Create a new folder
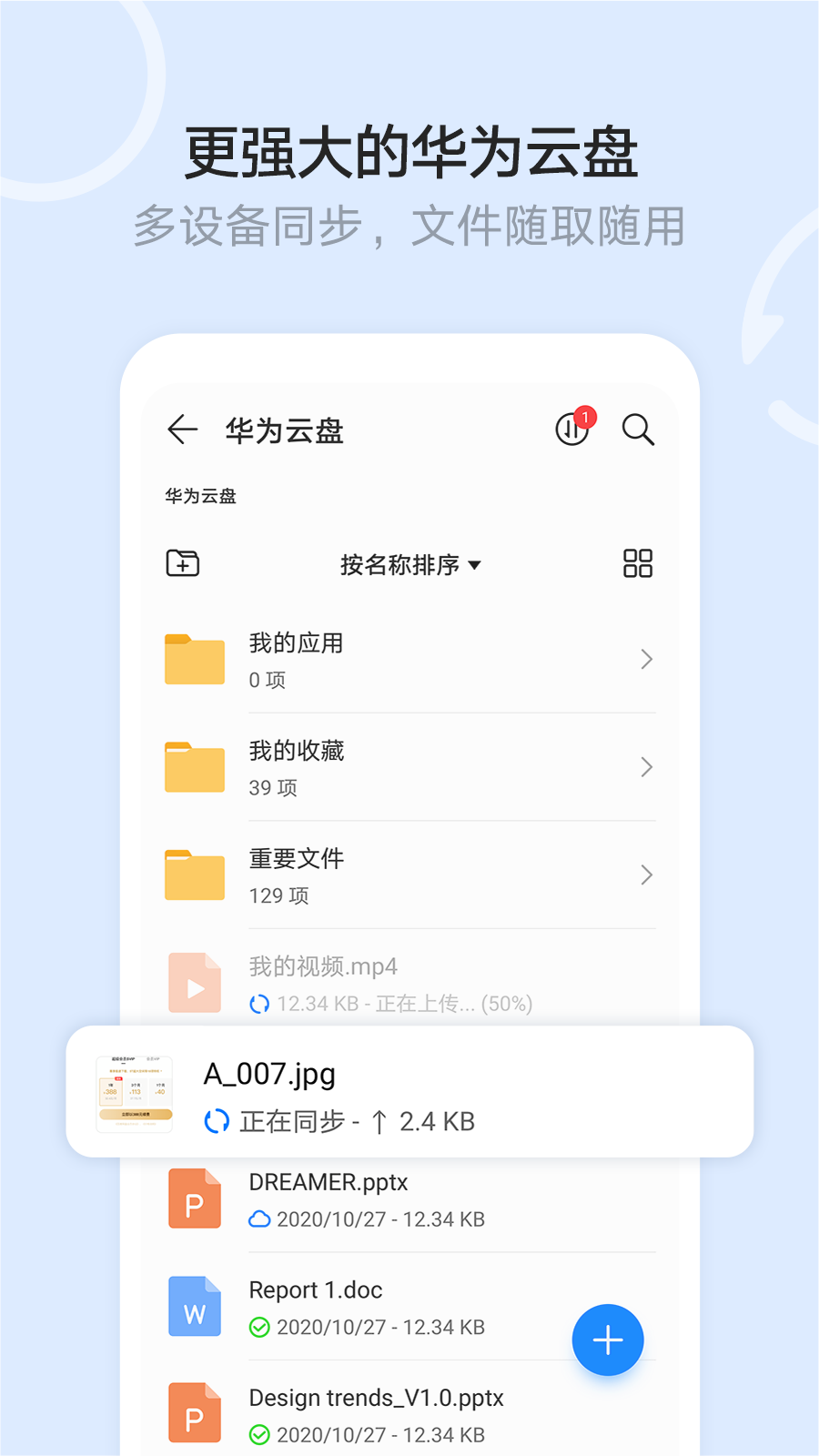This screenshot has height=1456, width=819. [x=182, y=563]
